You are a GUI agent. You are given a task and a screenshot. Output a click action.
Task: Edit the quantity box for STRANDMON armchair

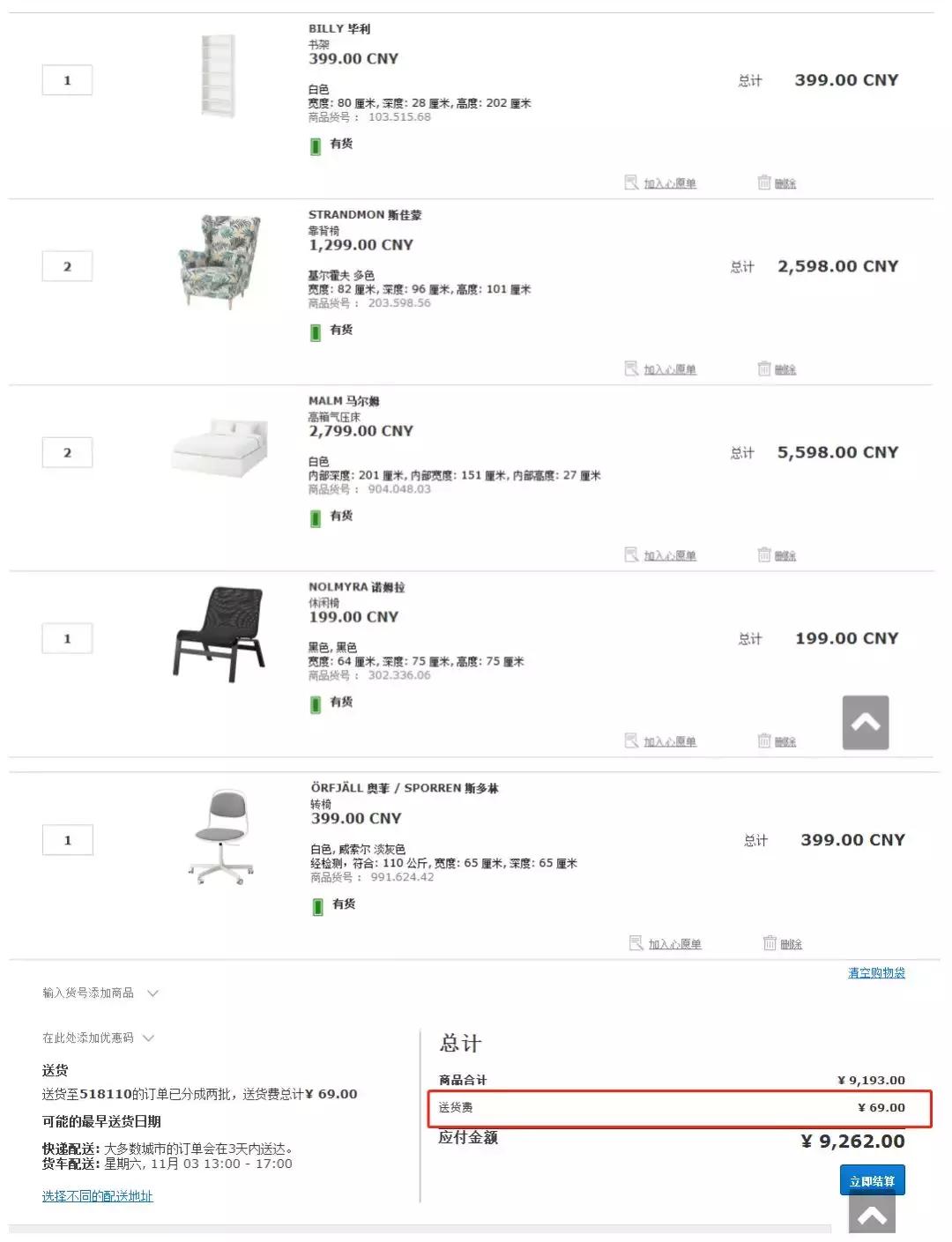click(x=67, y=266)
